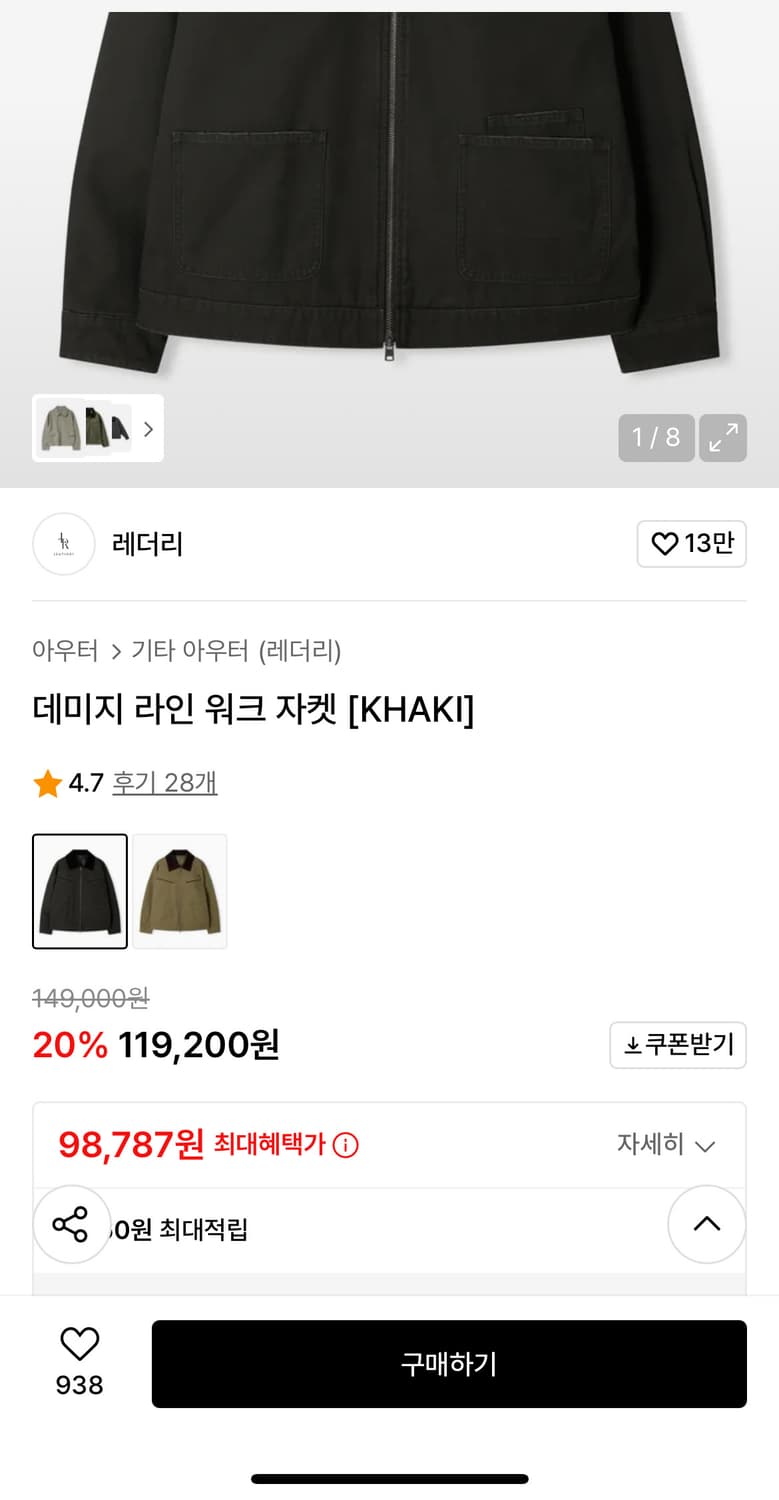The height and width of the screenshot is (1500, 779).
Task: Open more thumbnails with the arrow next to images
Action: pyautogui.click(x=148, y=428)
